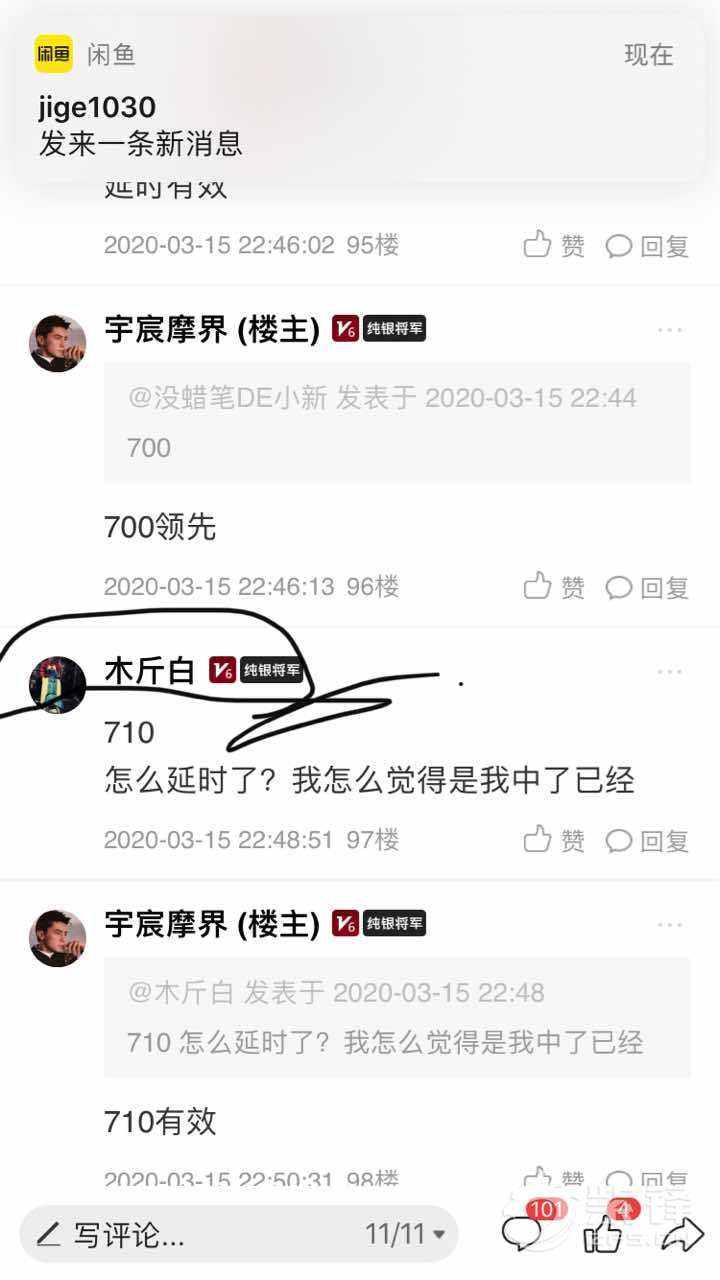The image size is (720, 1280).
Task: Reply to the 96楼 comment
Action: [648, 587]
